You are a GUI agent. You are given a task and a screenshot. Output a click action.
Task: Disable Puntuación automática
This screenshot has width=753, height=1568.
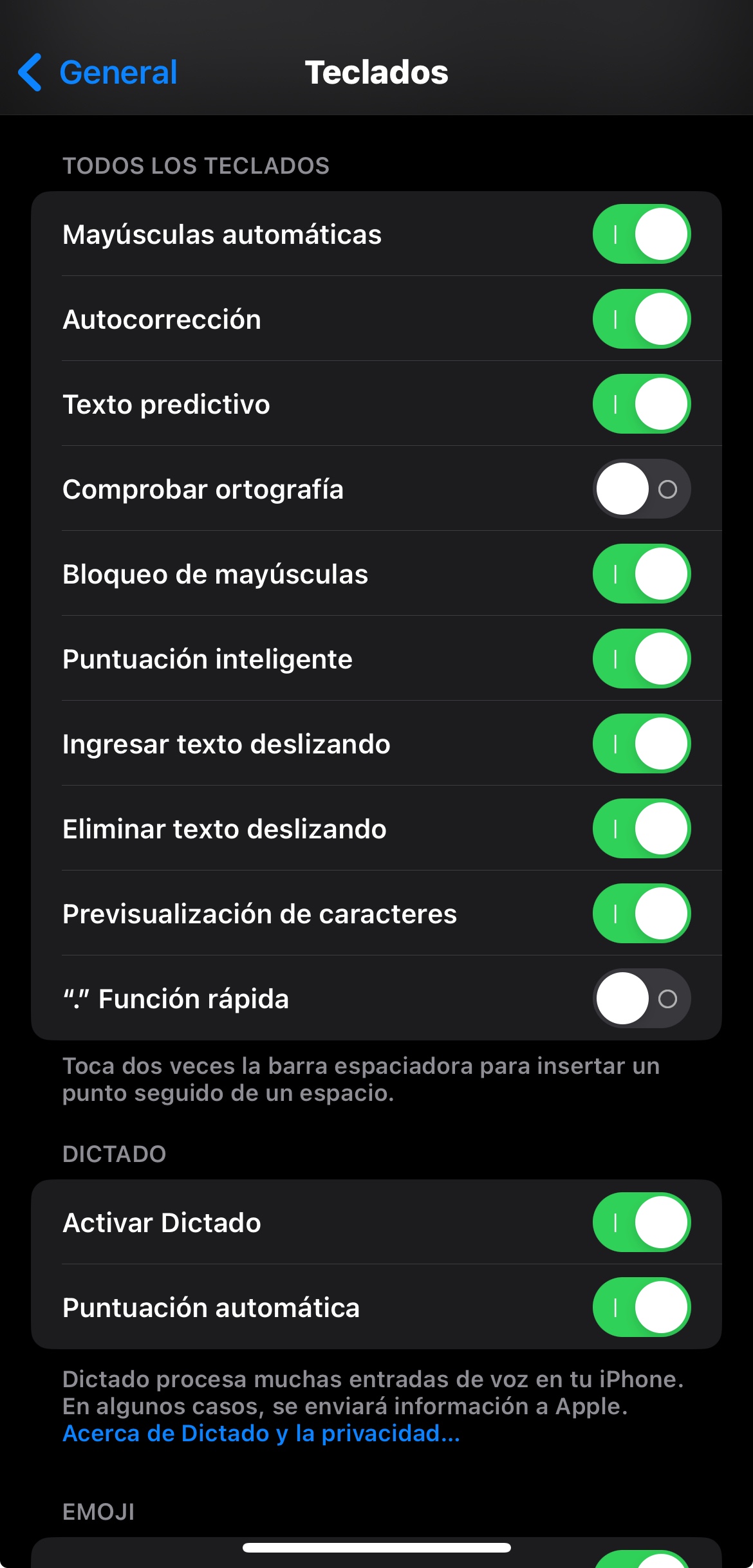(x=641, y=1307)
